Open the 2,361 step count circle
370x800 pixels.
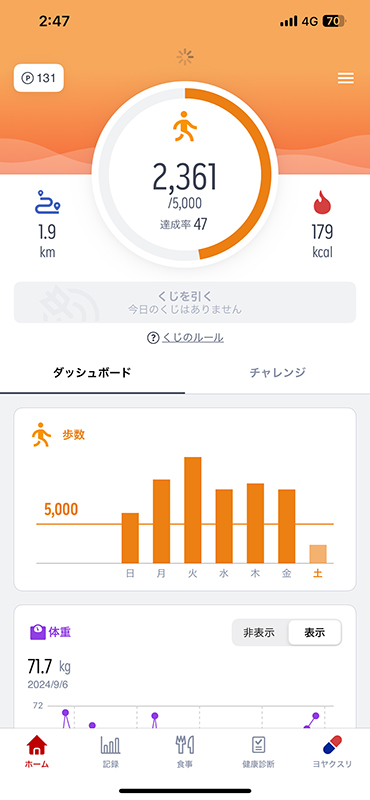point(185,174)
